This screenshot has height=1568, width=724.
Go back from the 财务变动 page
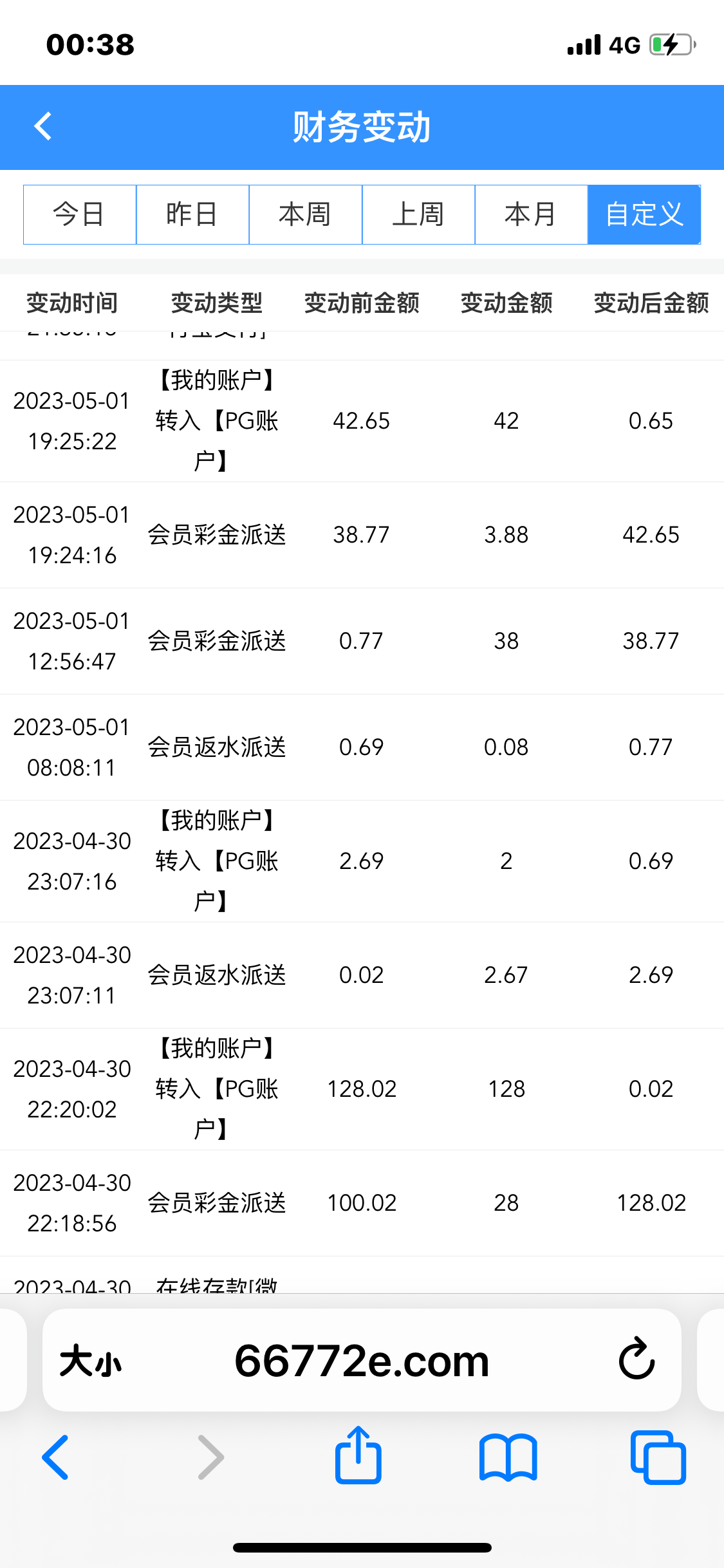pos(43,126)
